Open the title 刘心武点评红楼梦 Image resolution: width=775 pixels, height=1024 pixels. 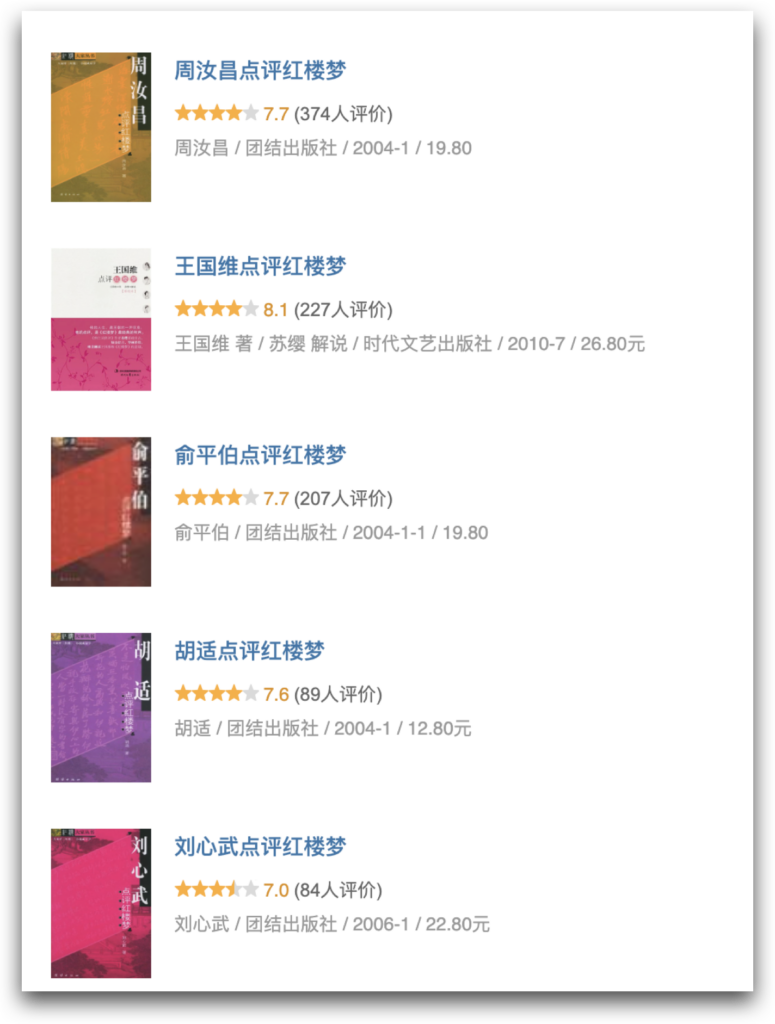(260, 847)
